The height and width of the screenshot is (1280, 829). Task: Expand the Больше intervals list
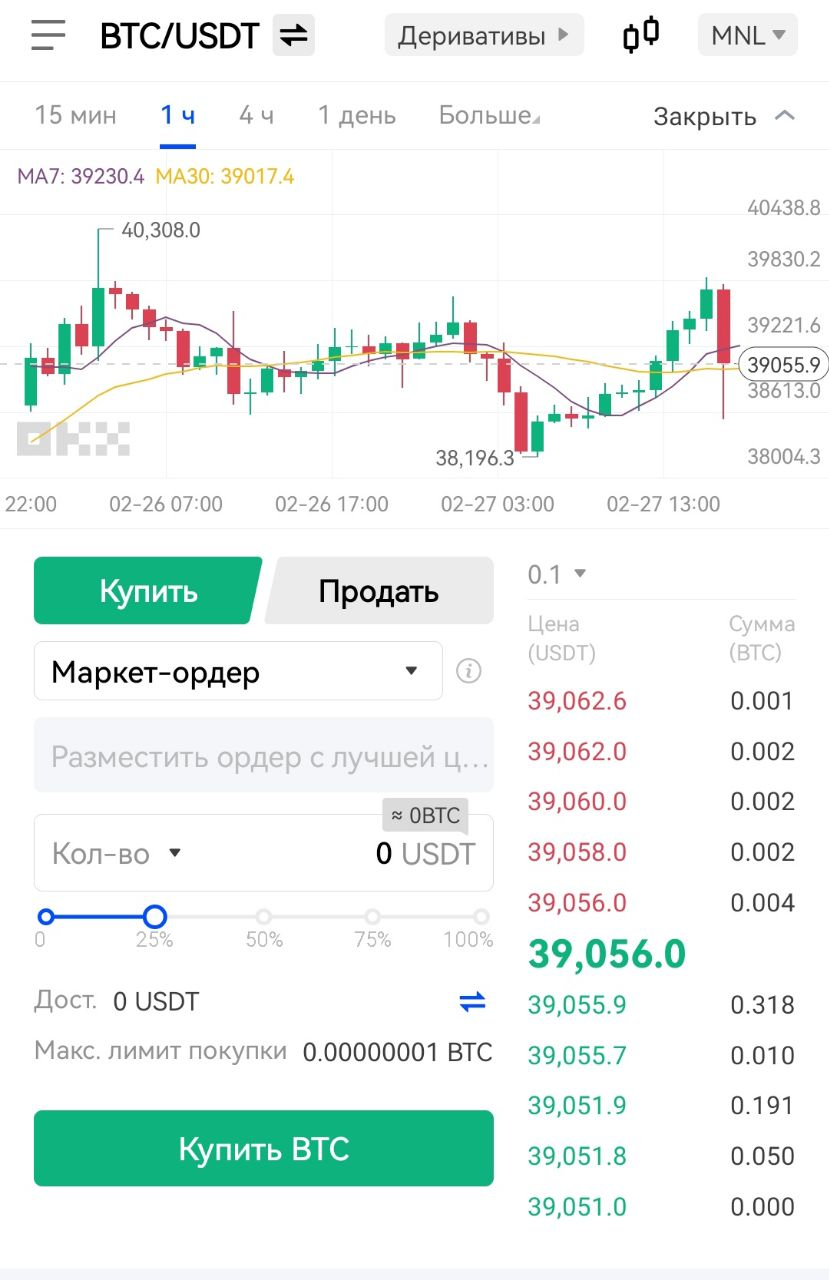click(x=489, y=116)
